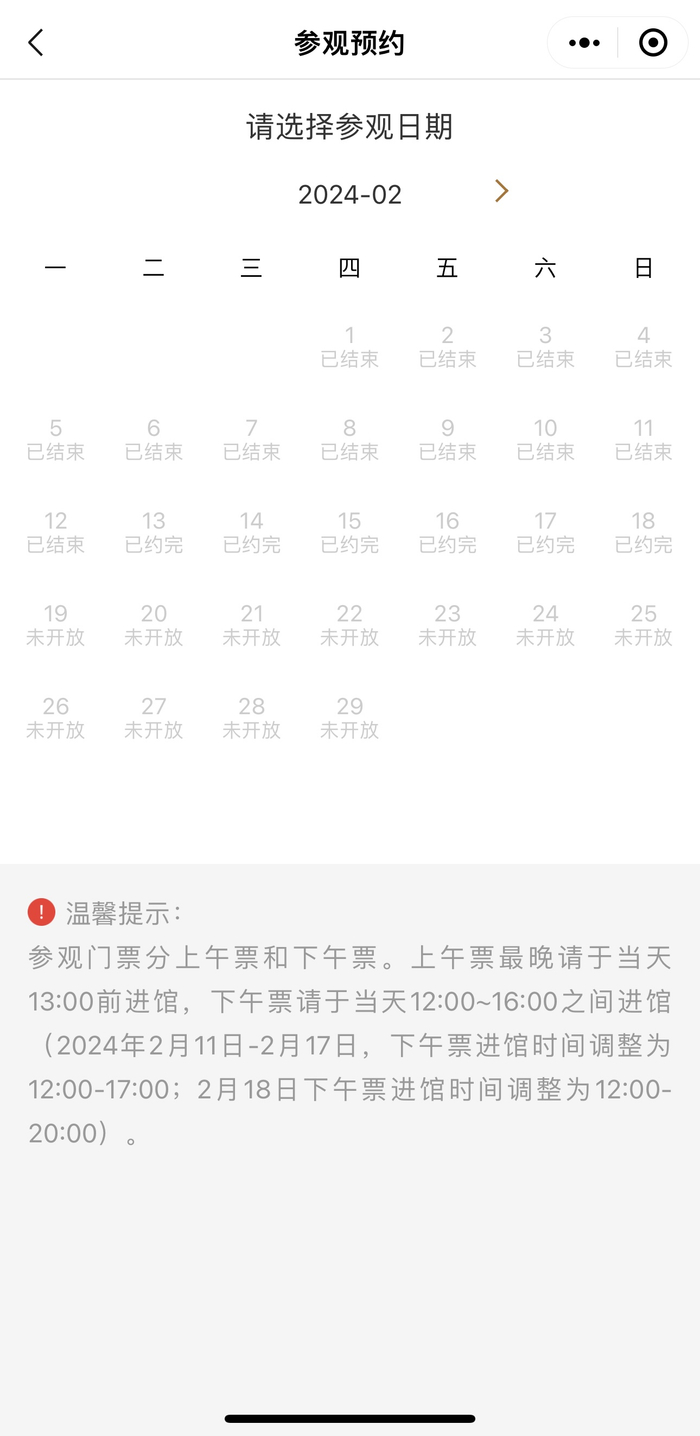Go back from the 参观预约 page

(x=36, y=42)
